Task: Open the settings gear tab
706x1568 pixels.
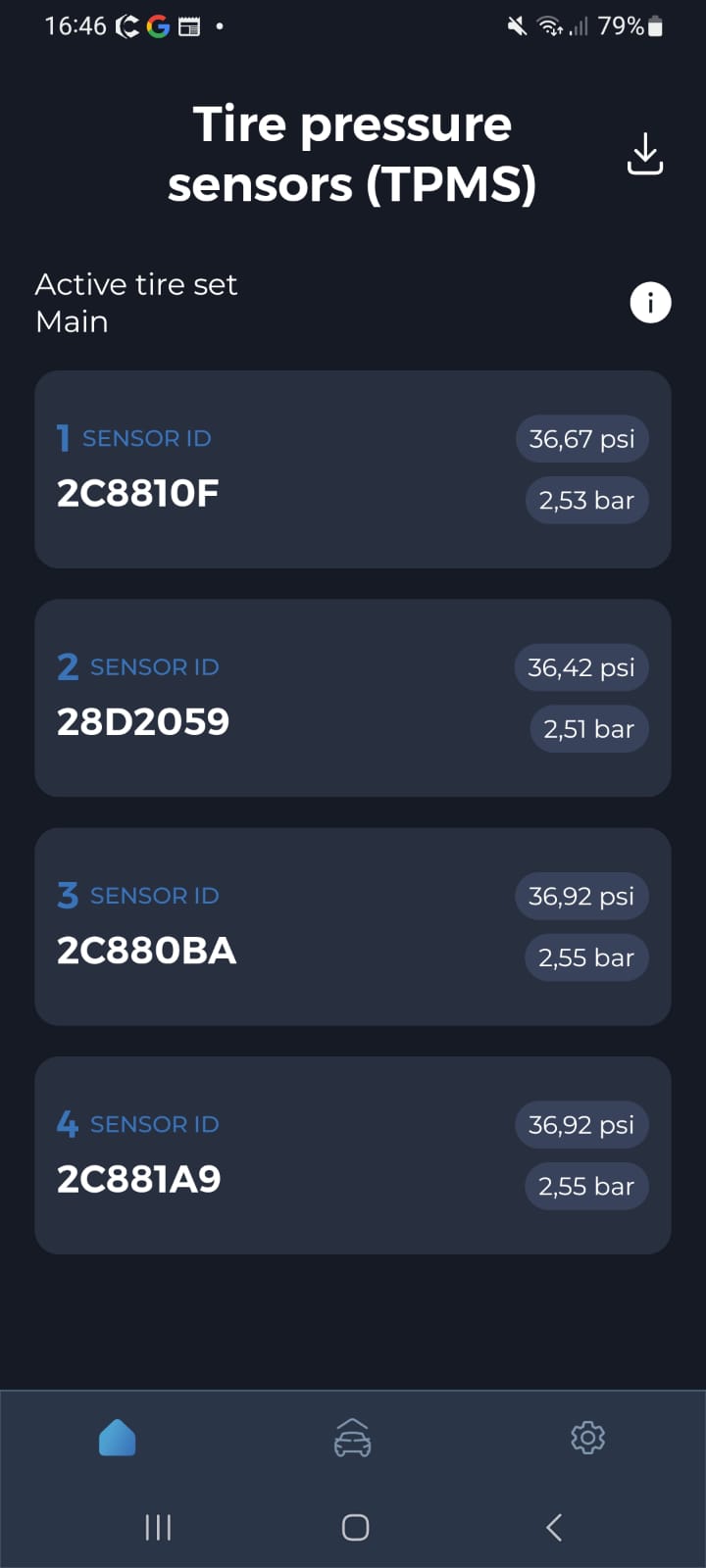Action: 587,1438
